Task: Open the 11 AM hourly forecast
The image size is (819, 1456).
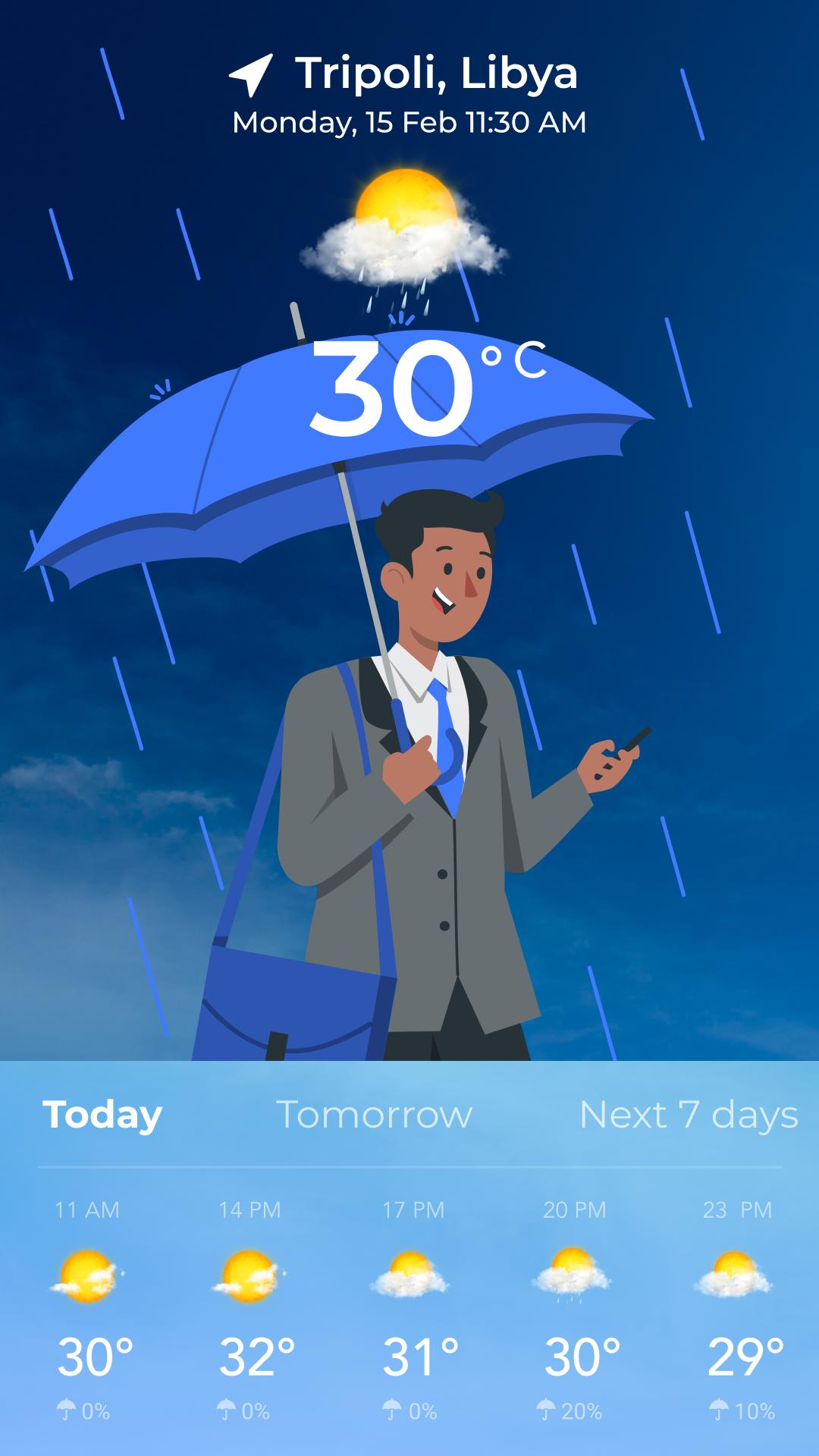Action: pos(87,1310)
